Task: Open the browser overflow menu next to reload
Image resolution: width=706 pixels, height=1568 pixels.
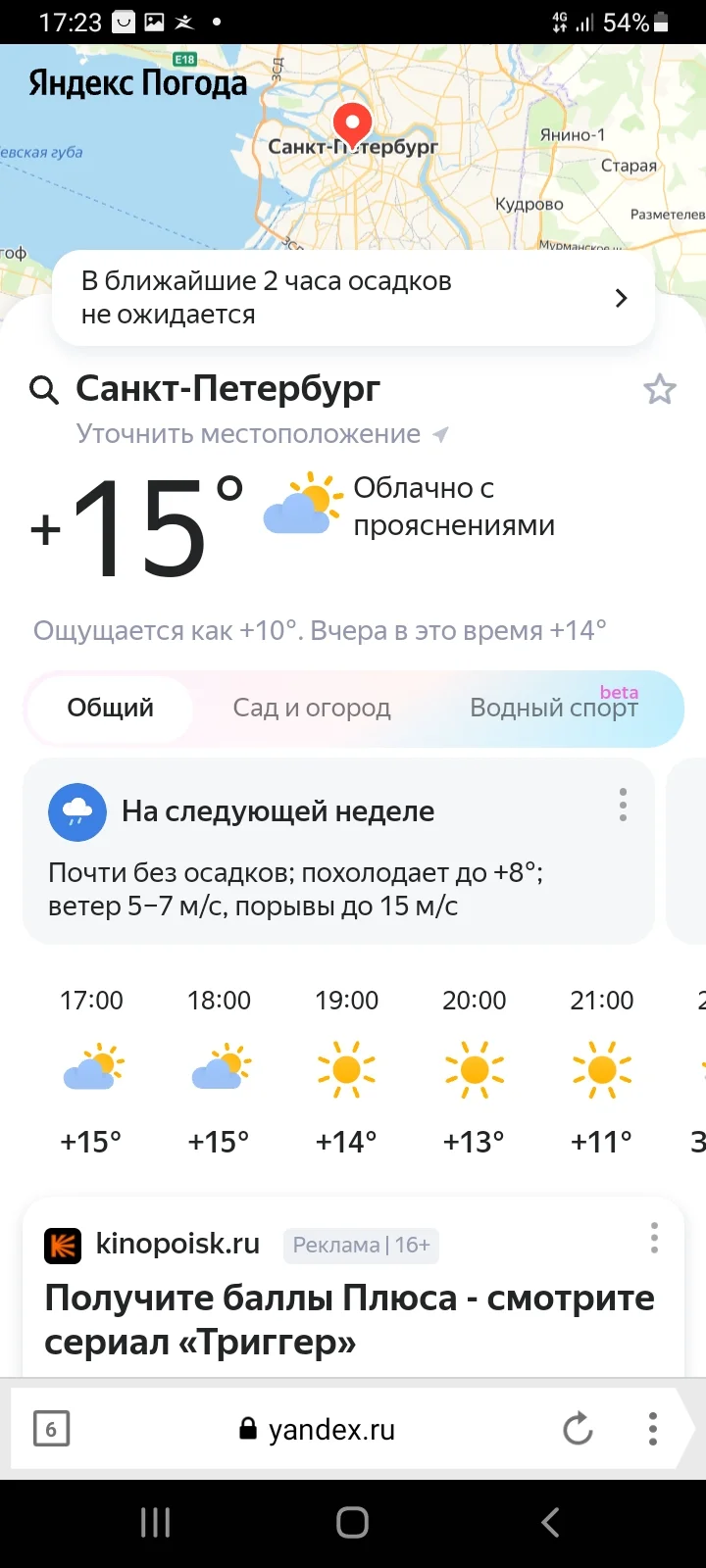Action: [x=652, y=1429]
